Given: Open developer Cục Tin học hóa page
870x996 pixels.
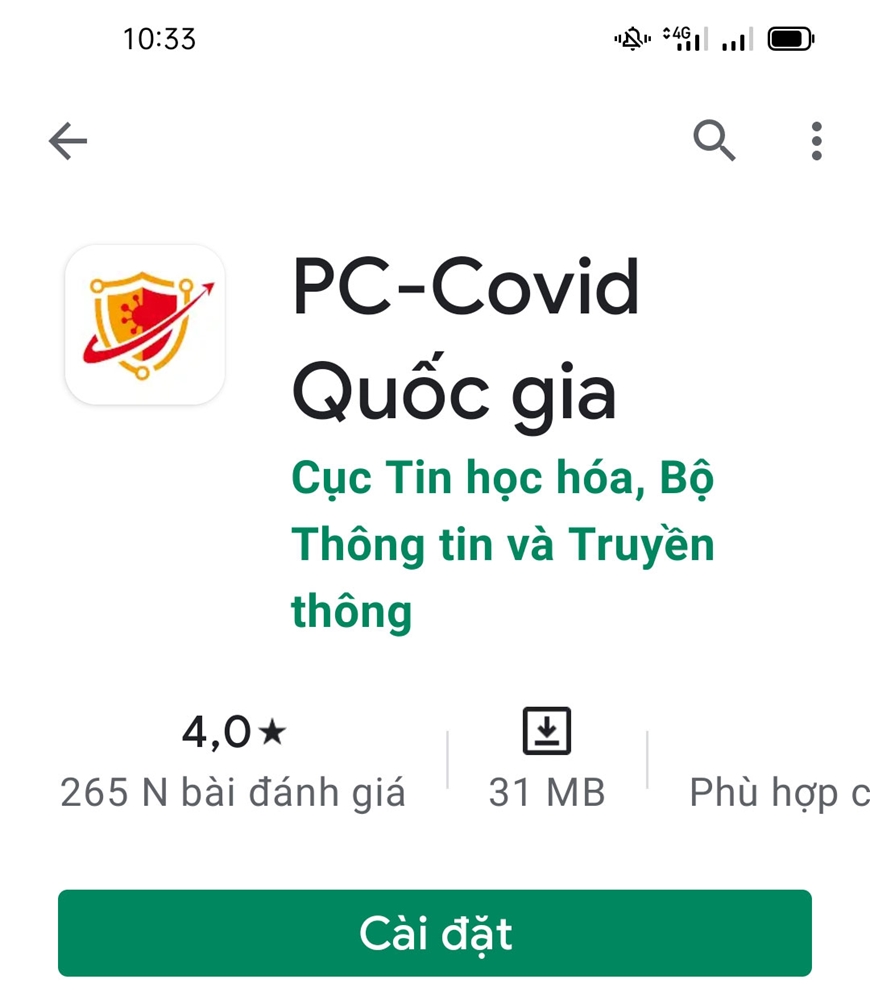Looking at the screenshot, I should pyautogui.click(x=502, y=545).
